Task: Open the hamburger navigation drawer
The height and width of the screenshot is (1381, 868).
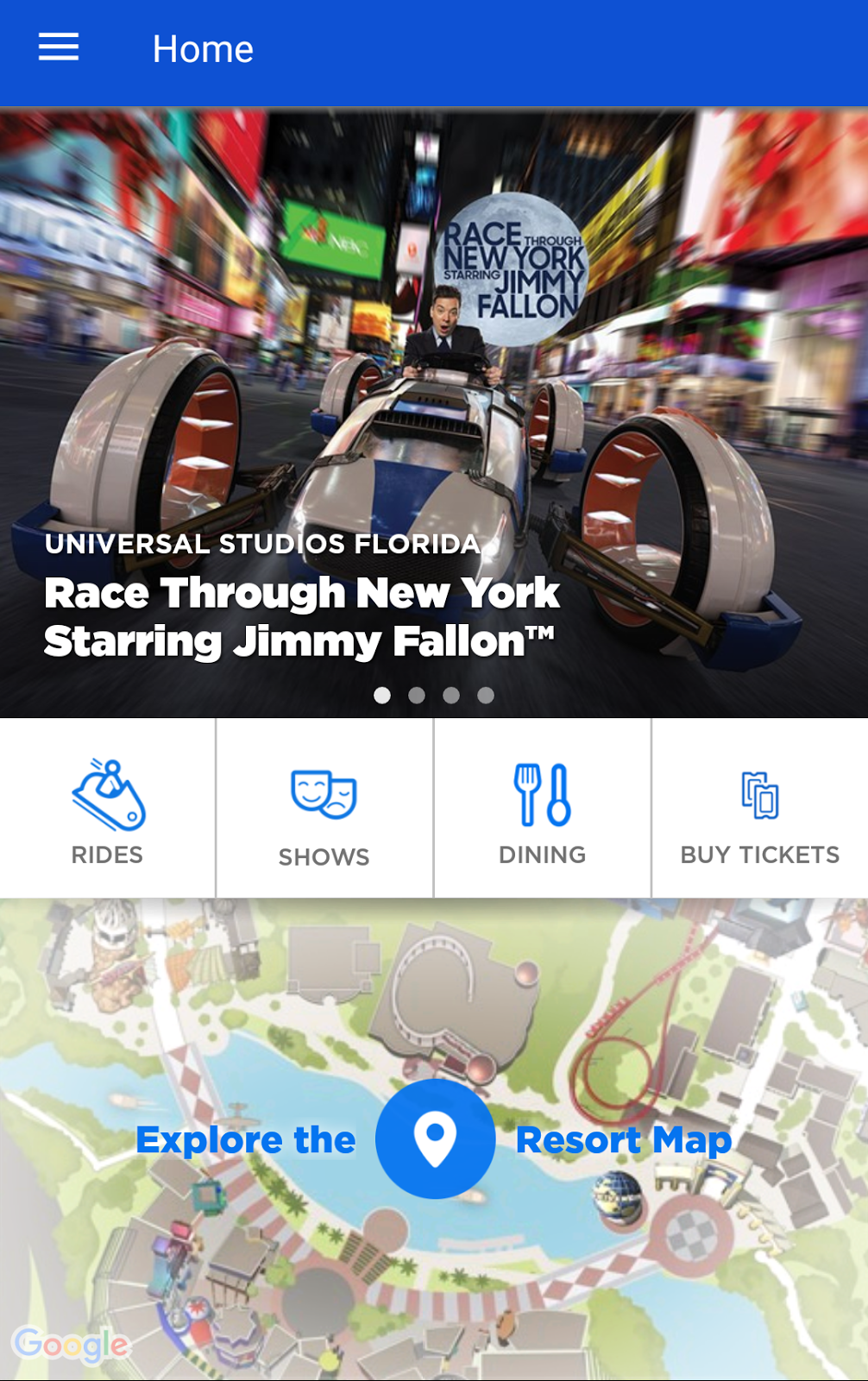Action: pos(59,47)
